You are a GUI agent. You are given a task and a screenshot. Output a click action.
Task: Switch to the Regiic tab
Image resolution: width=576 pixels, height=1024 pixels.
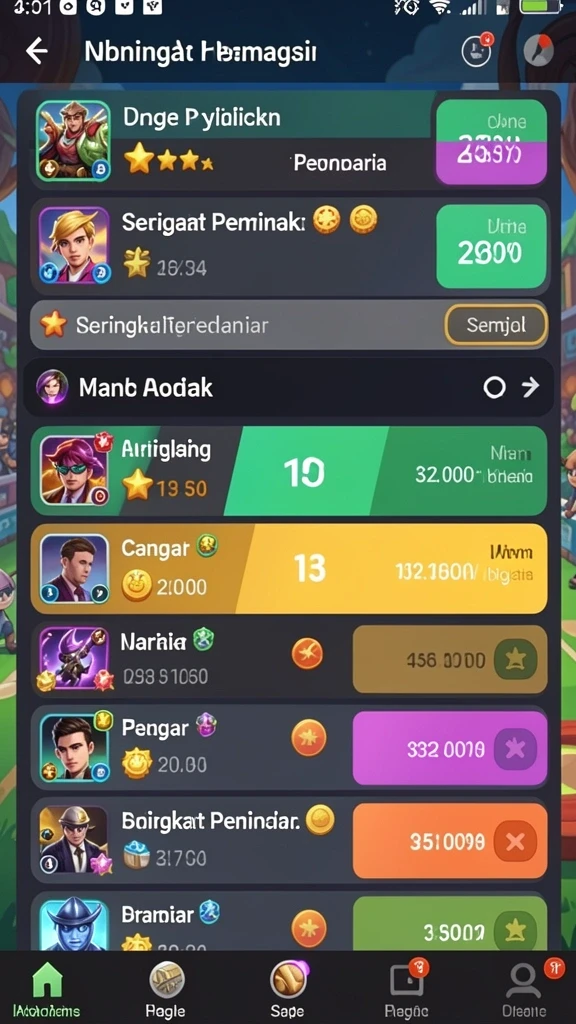tap(408, 989)
